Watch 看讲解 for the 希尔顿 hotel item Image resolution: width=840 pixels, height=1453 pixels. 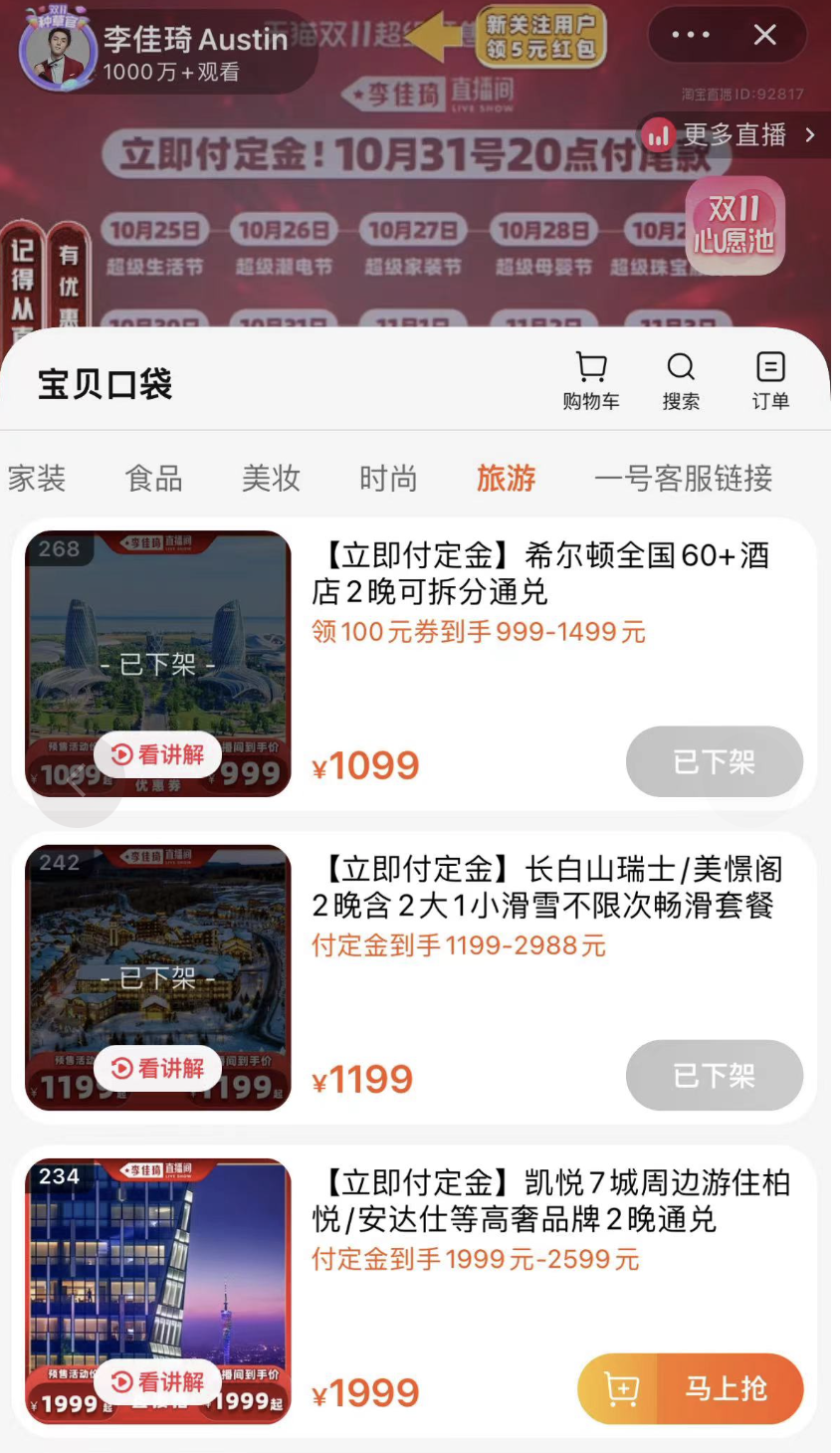(x=158, y=754)
